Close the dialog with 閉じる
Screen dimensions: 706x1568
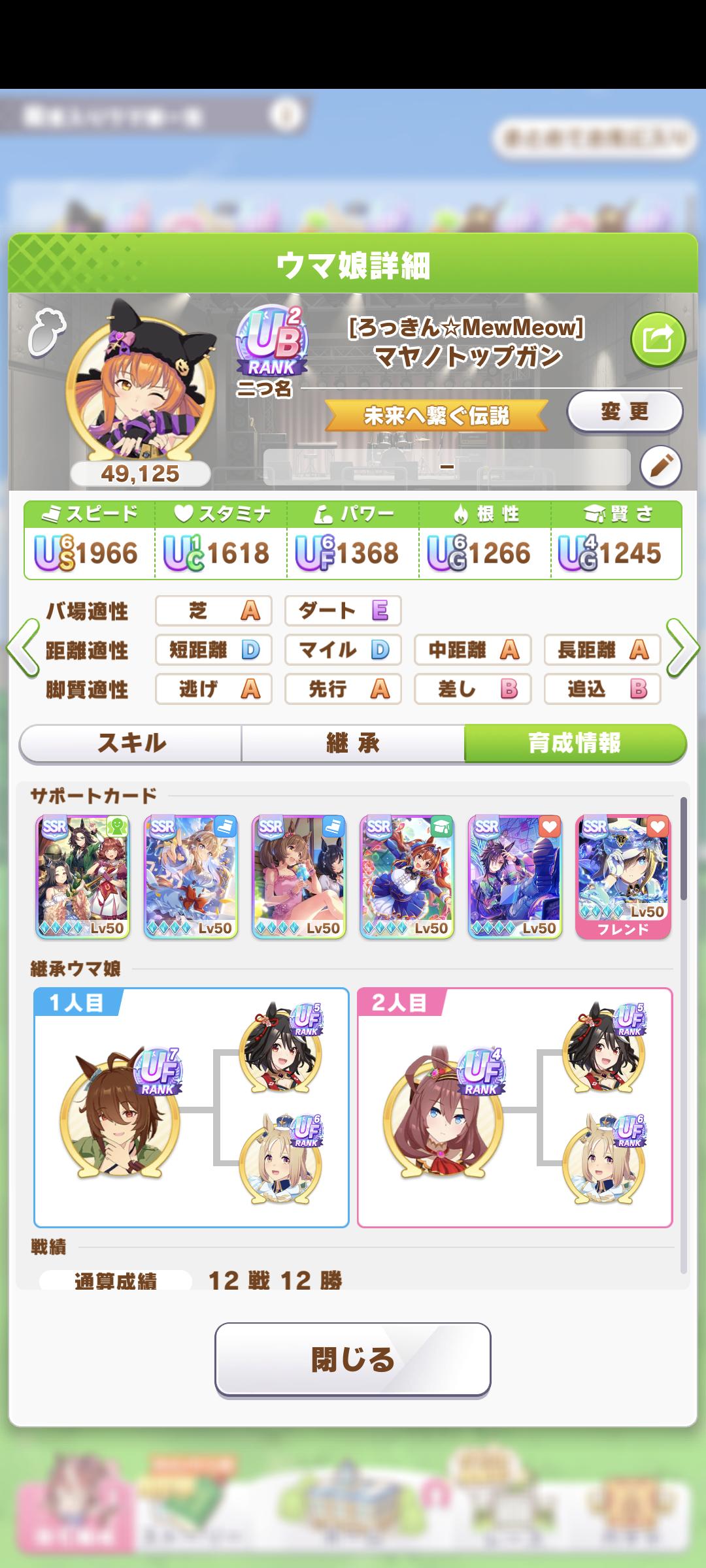pos(353,1359)
